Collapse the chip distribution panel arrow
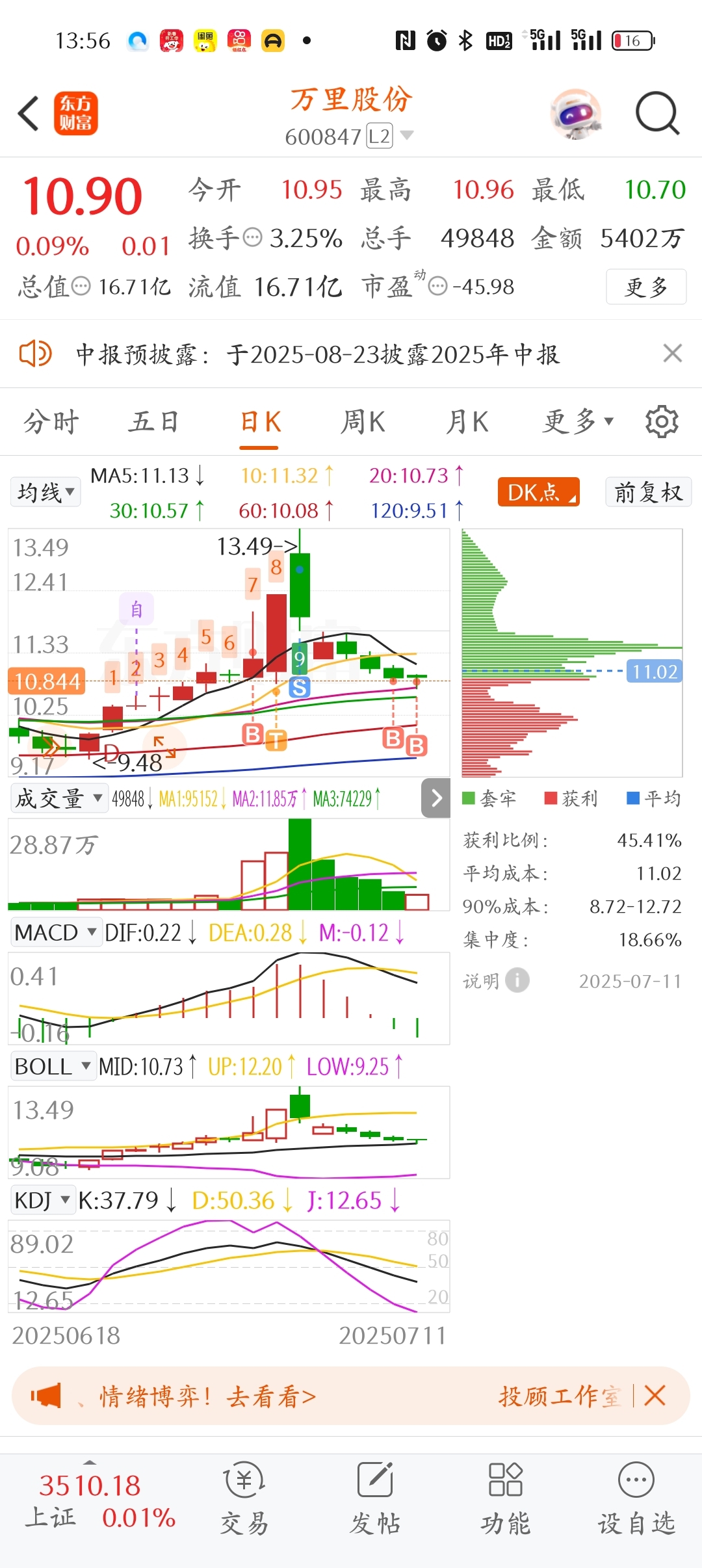The width and height of the screenshot is (702, 1568). [x=436, y=798]
